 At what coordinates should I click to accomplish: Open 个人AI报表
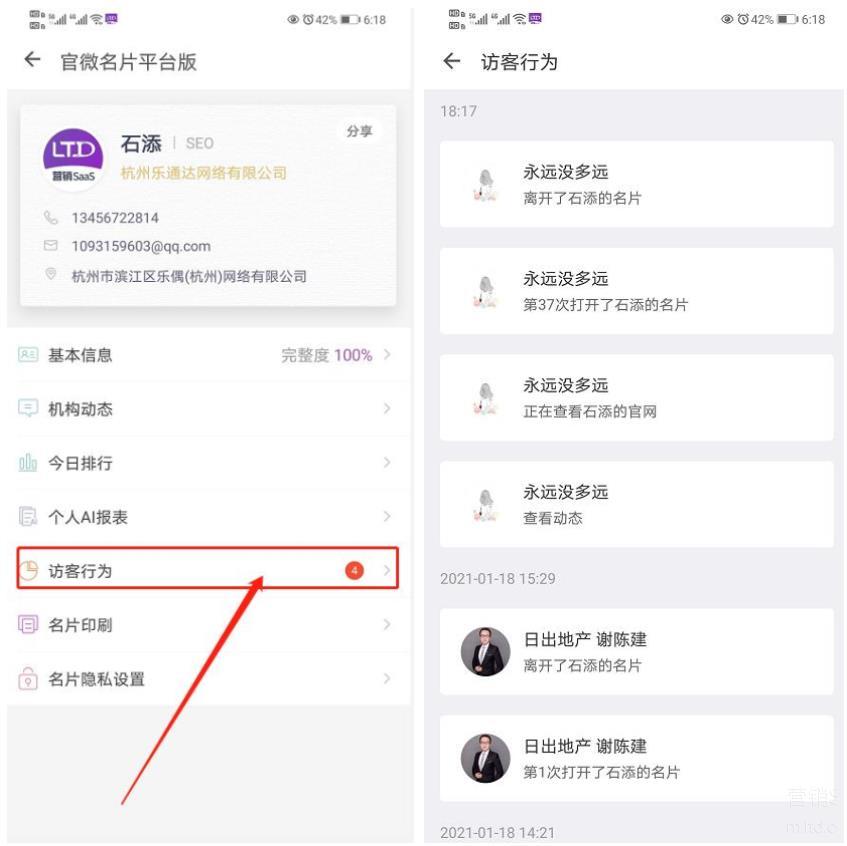point(207,517)
